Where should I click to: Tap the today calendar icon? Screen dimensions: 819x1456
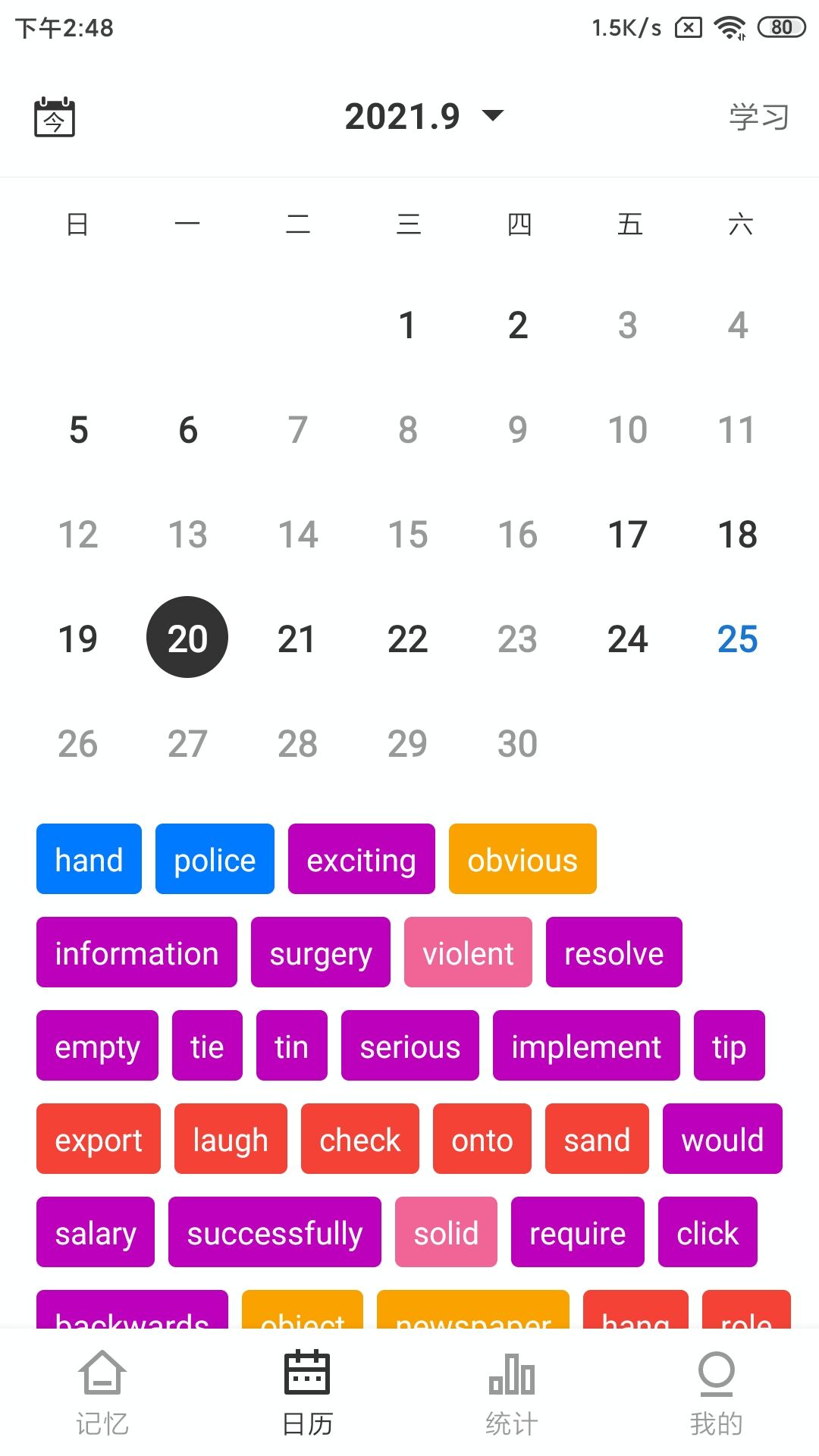coord(54,117)
